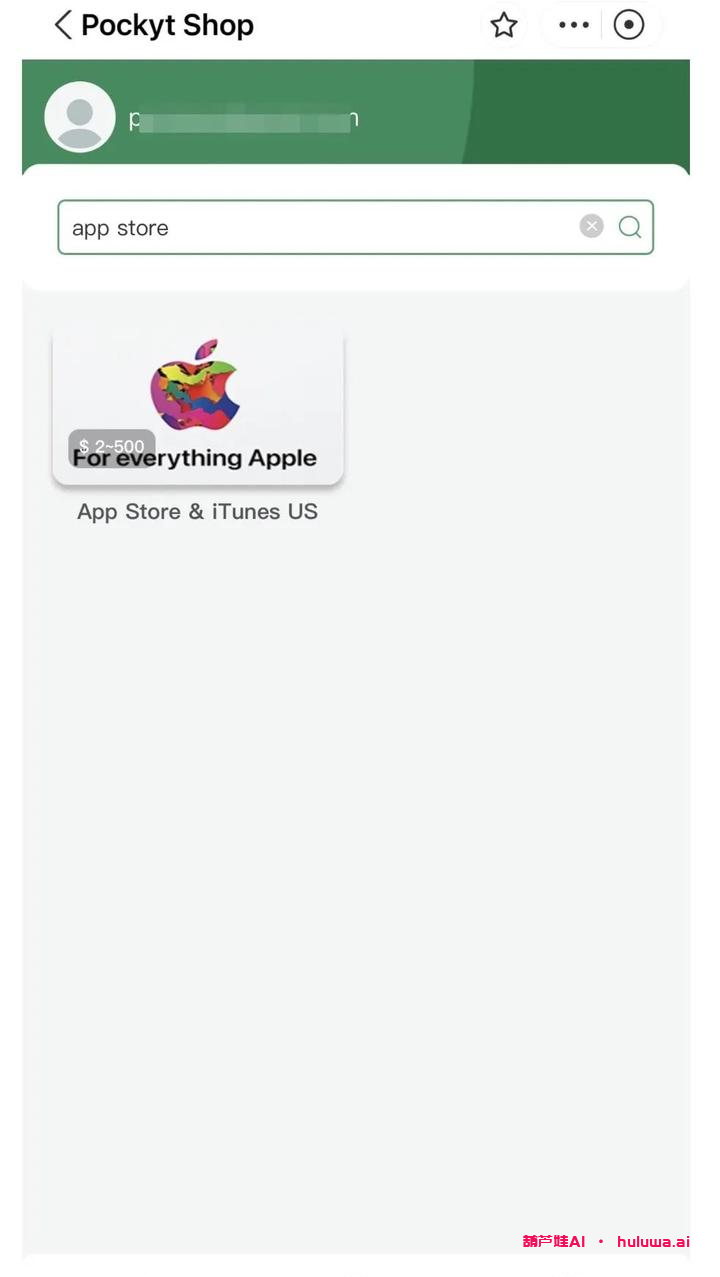The image size is (720, 1277).
Task: Open the three-dot more menu
Action: (x=573, y=25)
